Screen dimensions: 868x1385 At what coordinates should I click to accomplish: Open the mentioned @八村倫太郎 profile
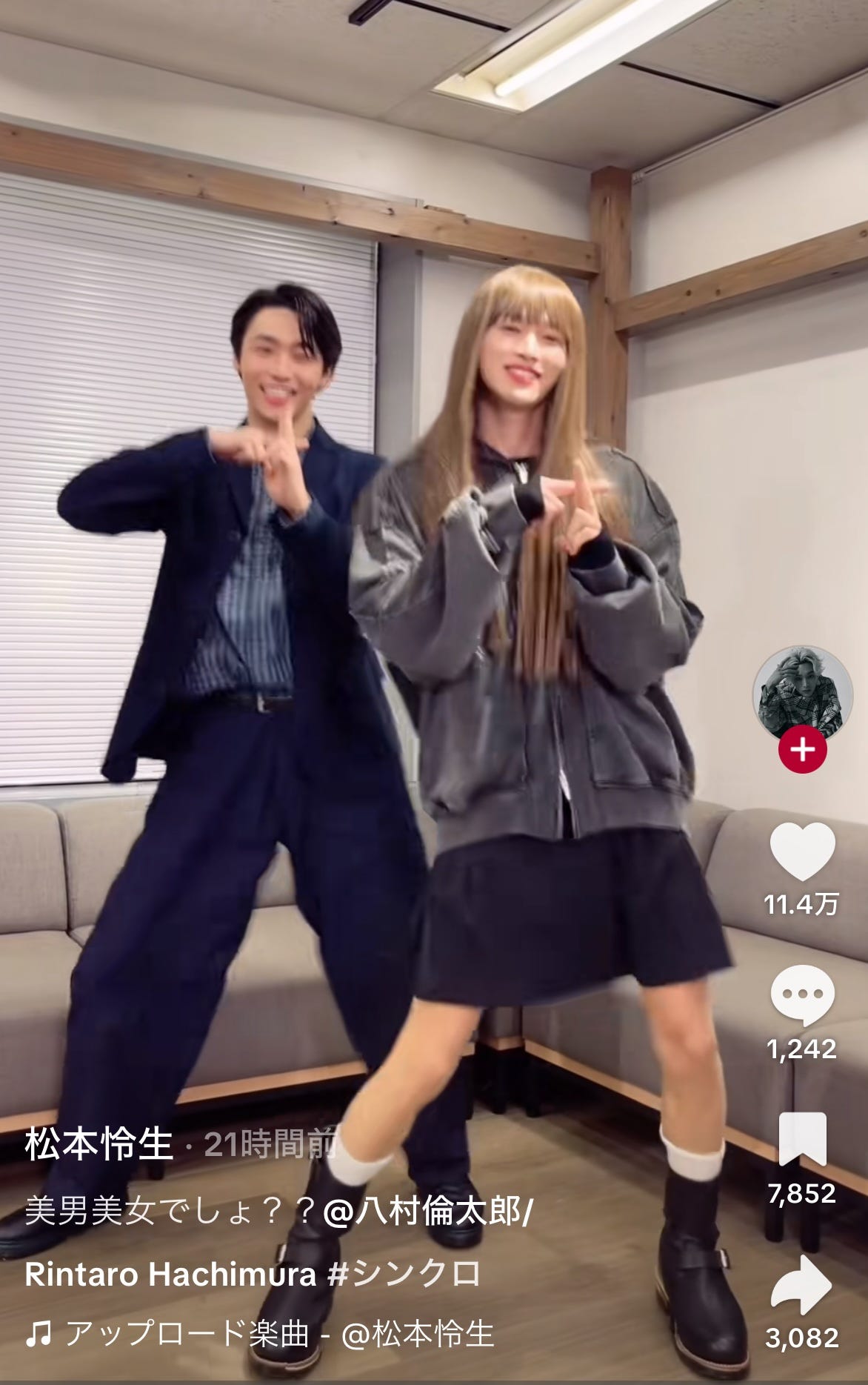(x=427, y=1212)
